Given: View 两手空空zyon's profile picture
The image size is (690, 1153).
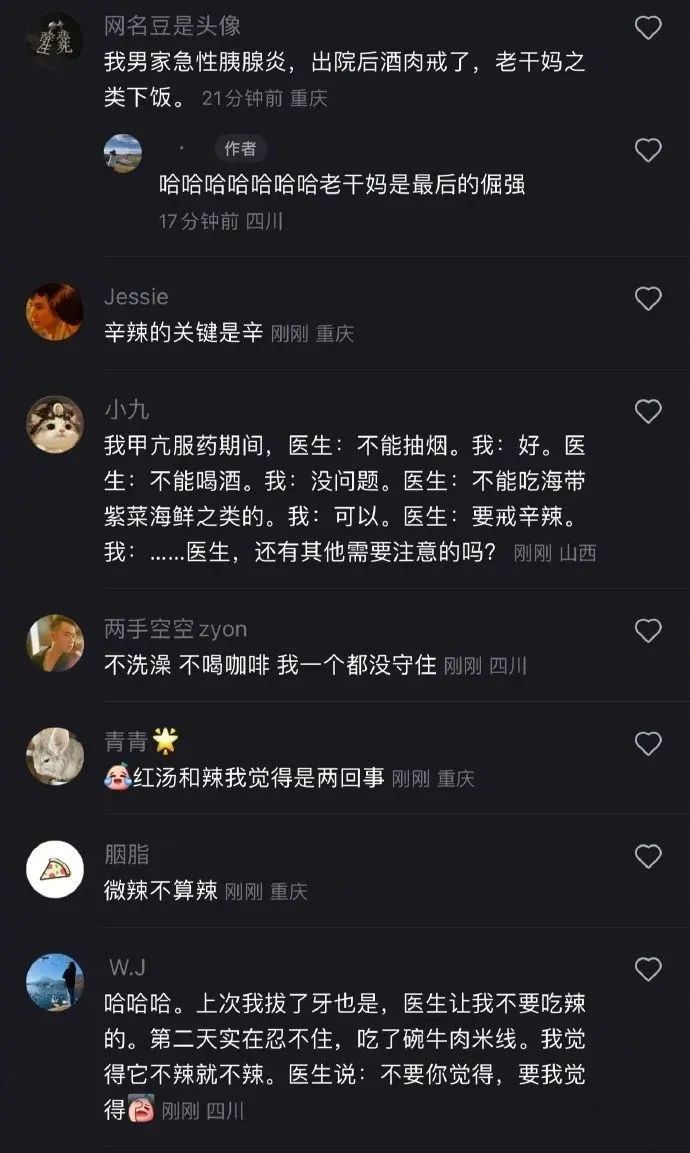Looking at the screenshot, I should [x=54, y=643].
